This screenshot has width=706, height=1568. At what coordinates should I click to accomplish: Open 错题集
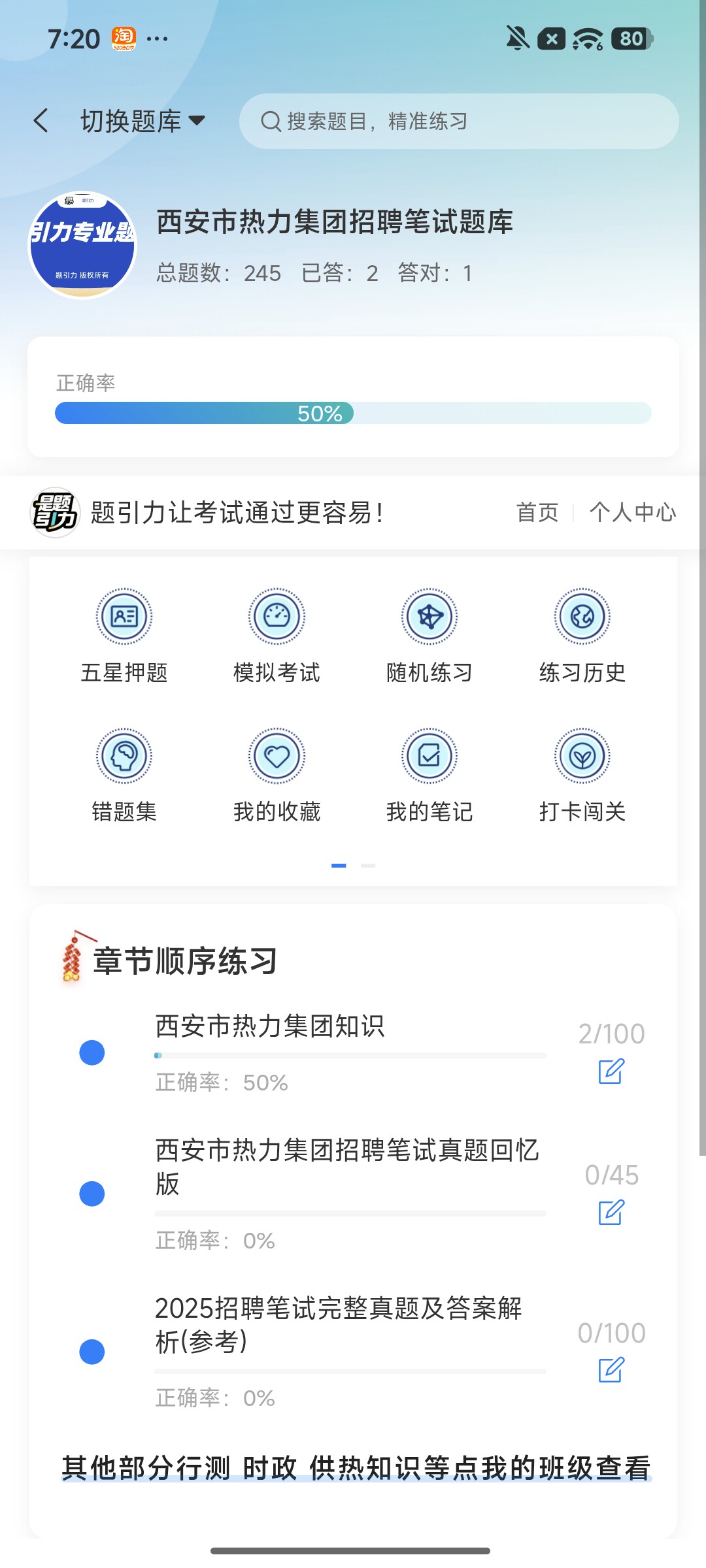pos(124,775)
